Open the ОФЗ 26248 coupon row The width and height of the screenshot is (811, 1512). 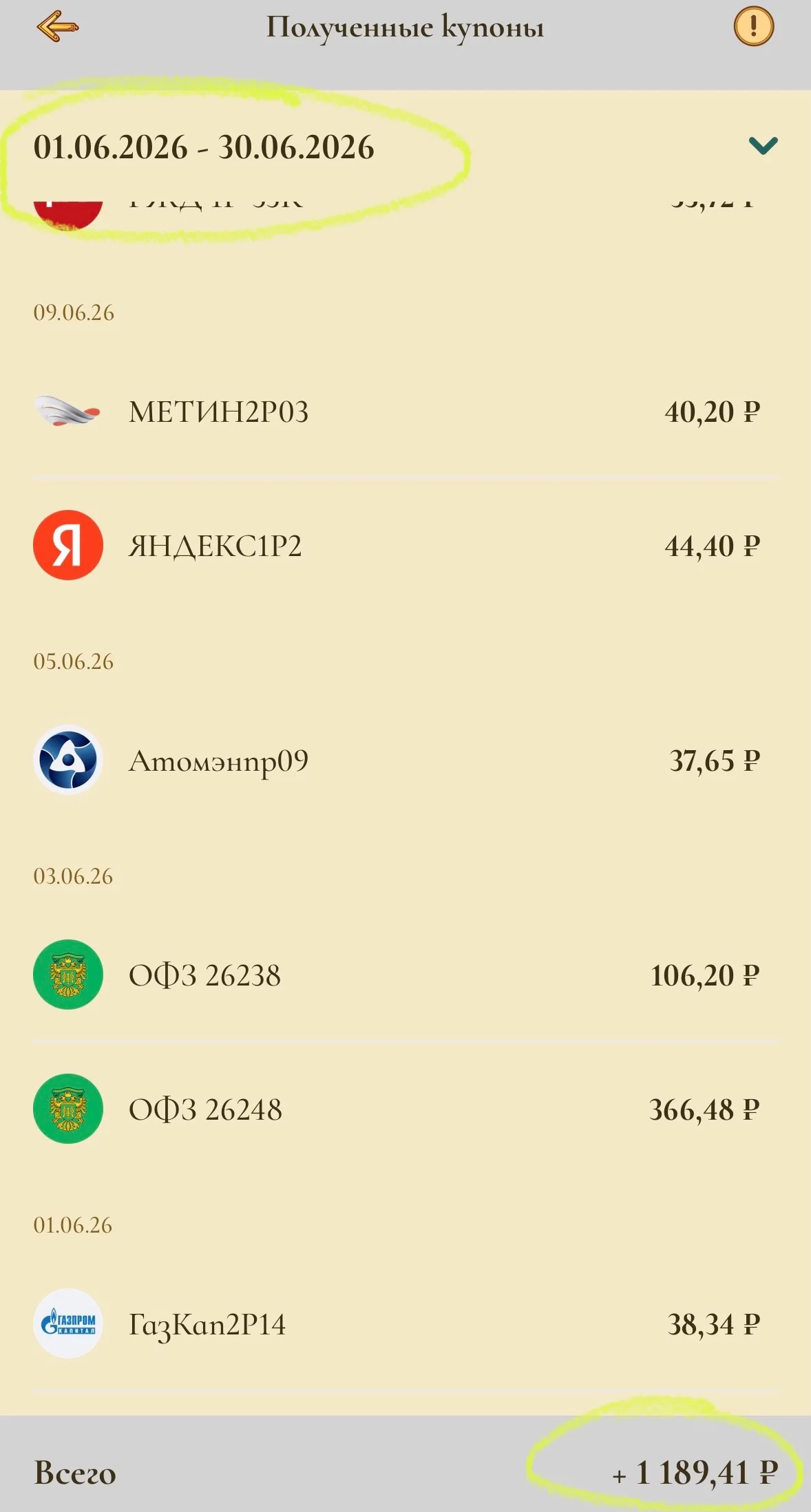[405, 1109]
